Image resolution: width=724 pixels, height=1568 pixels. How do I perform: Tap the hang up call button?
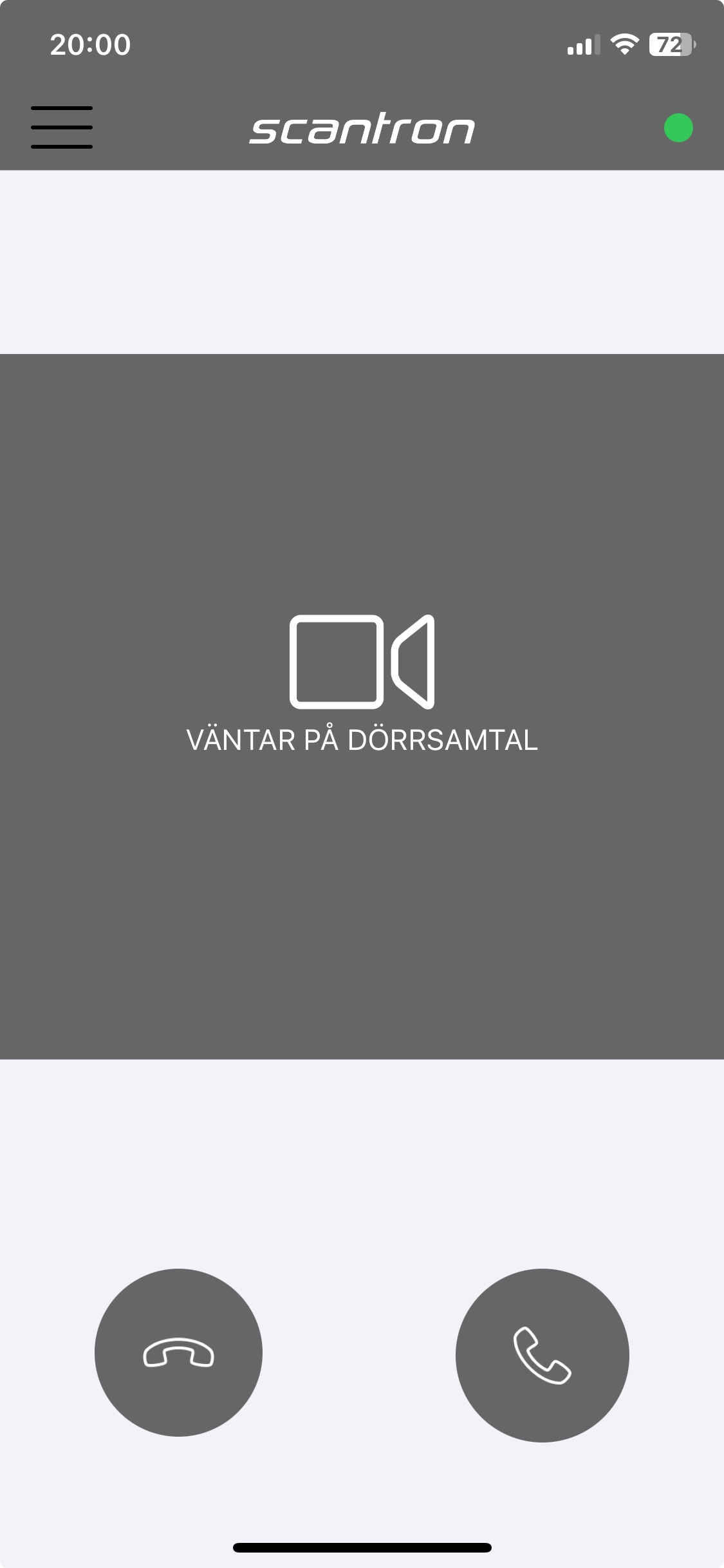click(x=178, y=1352)
